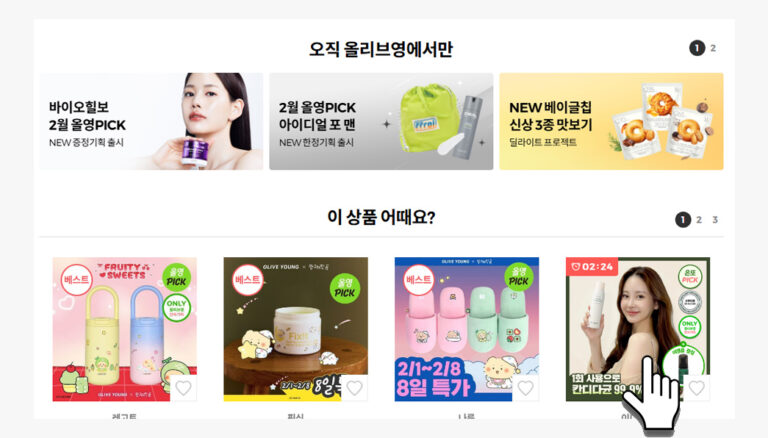Open the 바이오힐보 2월 올영PICK banner
This screenshot has height=438, width=768.
point(150,121)
